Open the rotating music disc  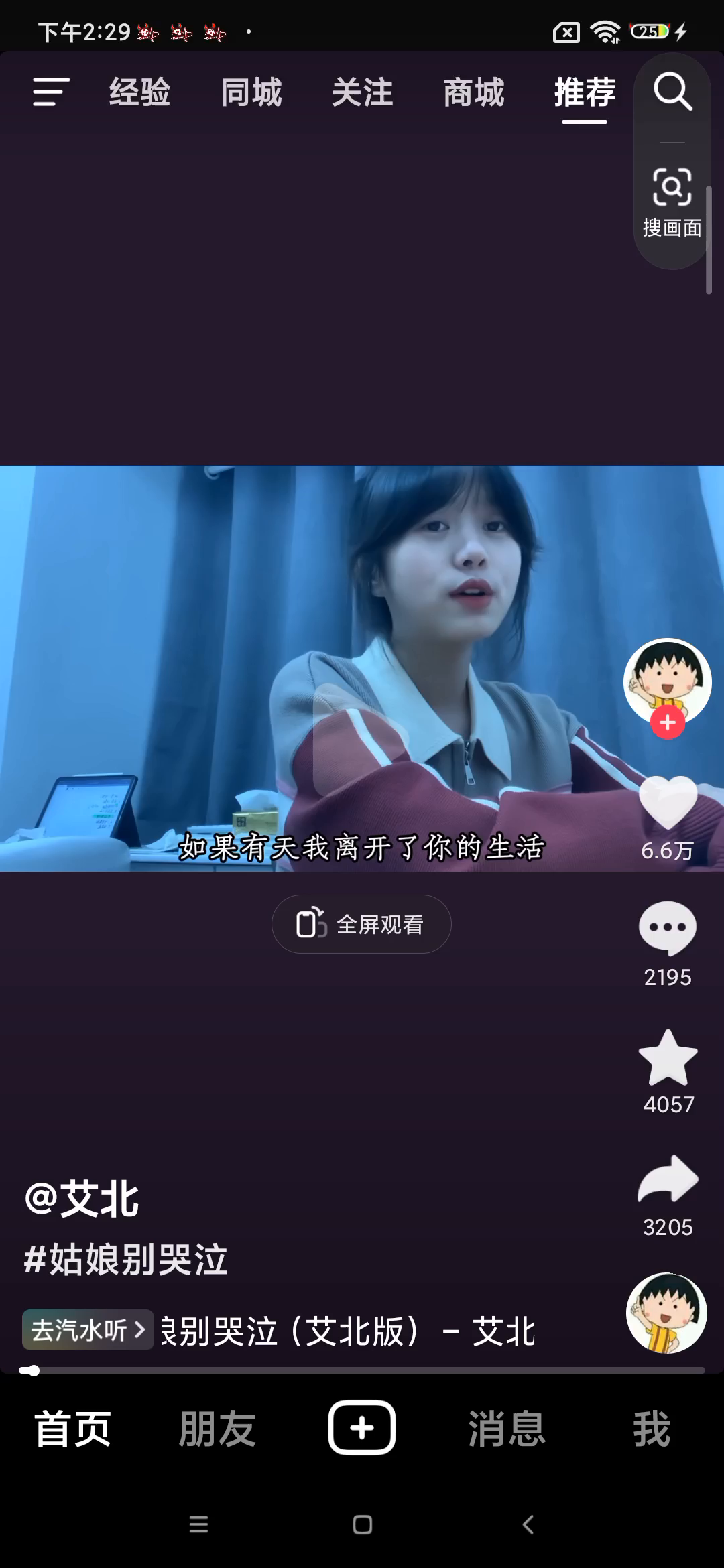[x=666, y=1313]
